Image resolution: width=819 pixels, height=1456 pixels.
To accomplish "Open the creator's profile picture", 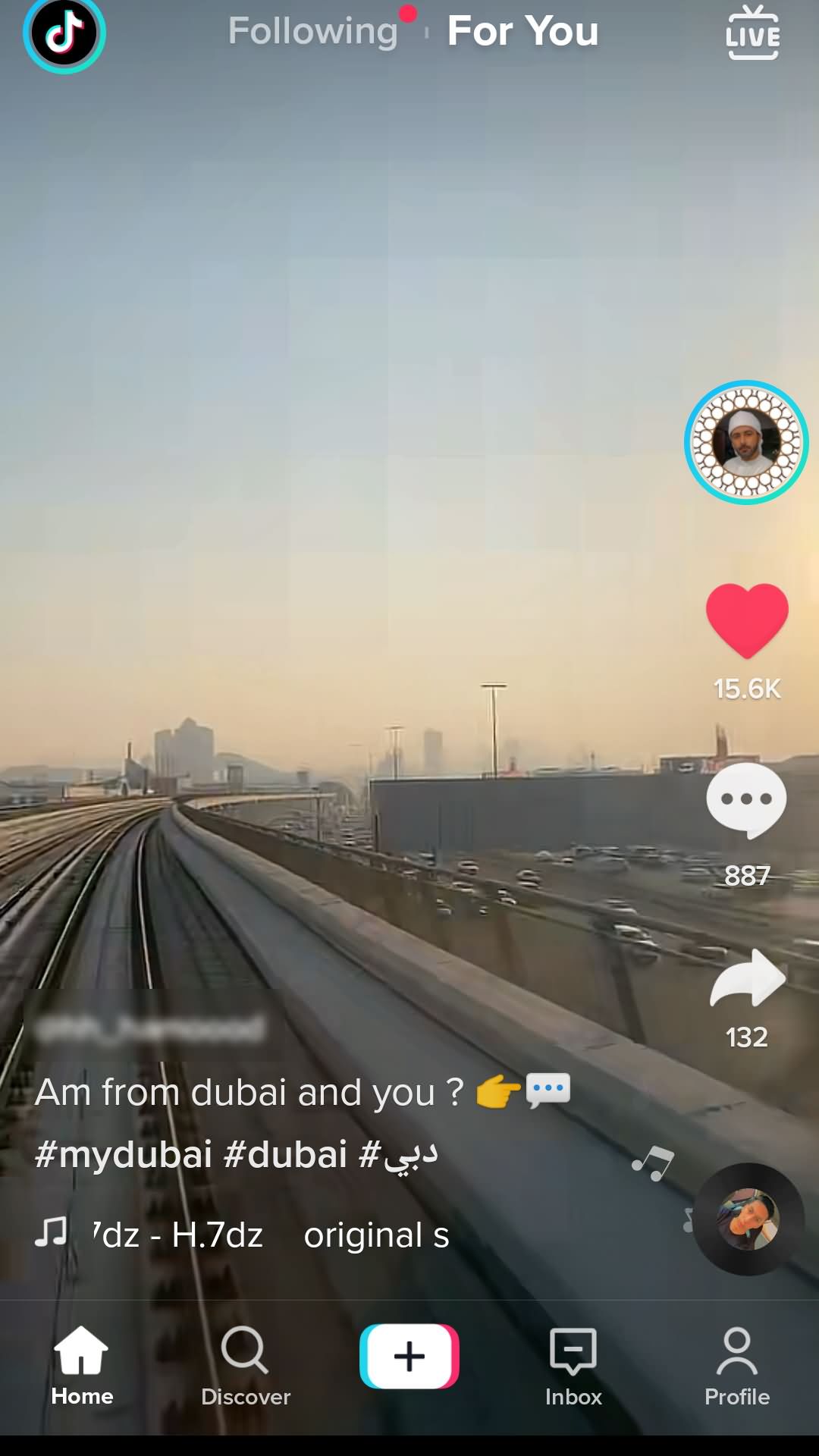I will click(746, 442).
